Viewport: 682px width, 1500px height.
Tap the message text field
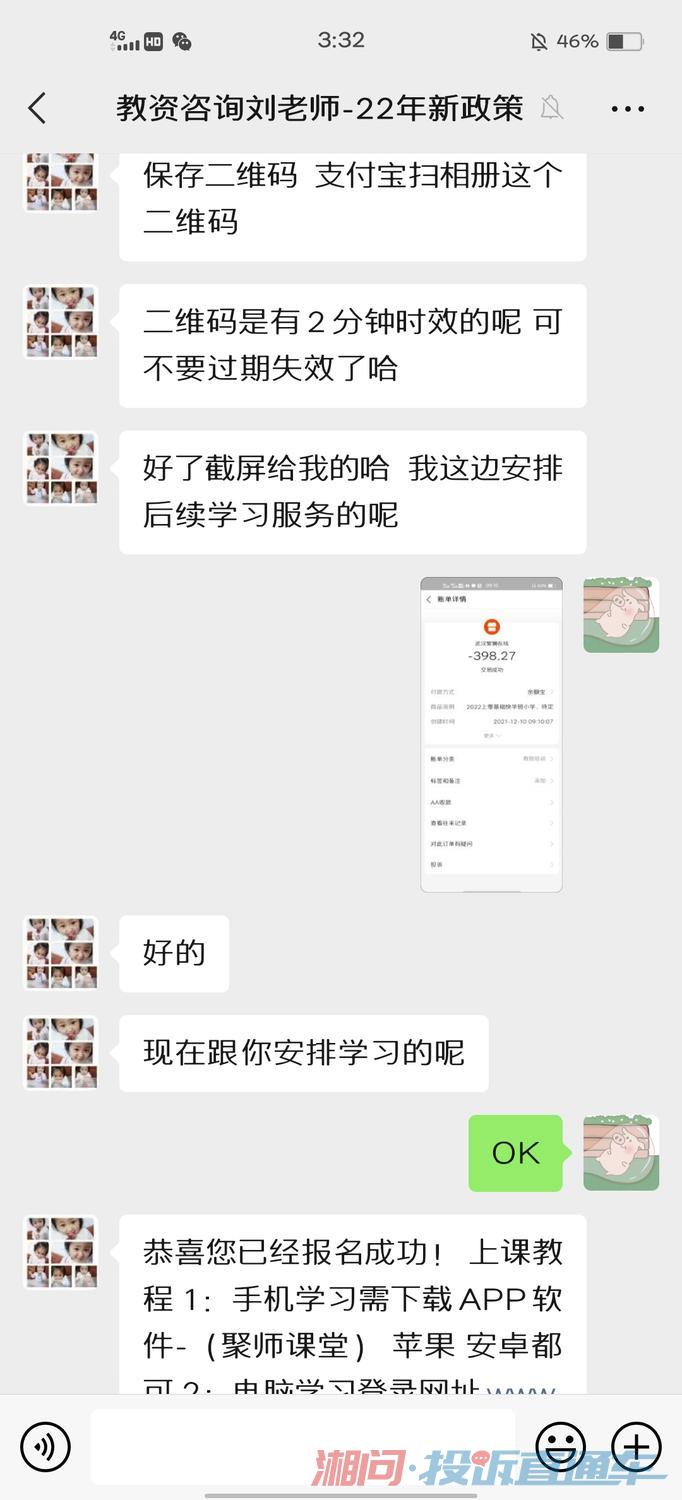[302, 1446]
